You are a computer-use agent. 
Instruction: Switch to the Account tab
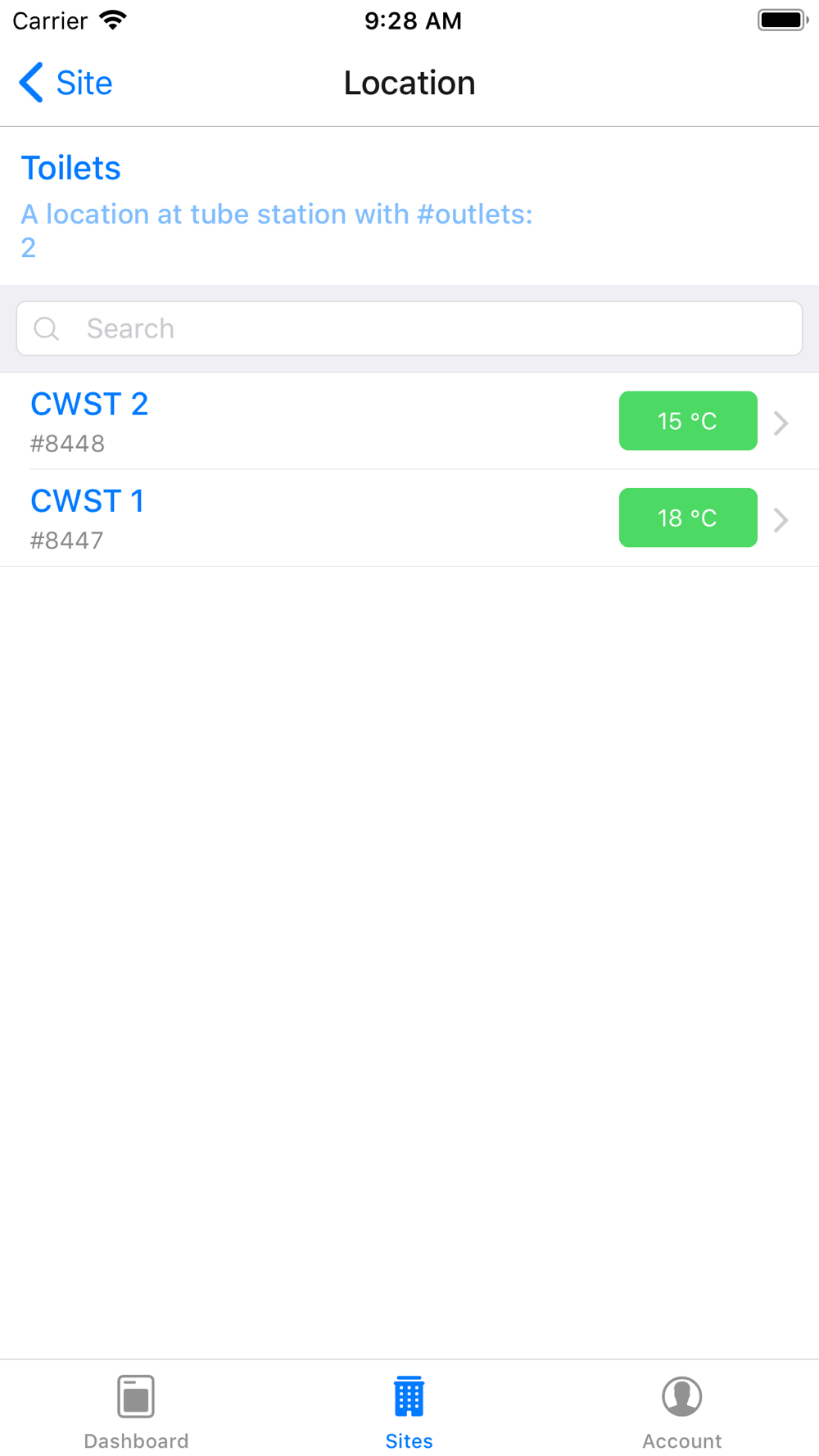(x=681, y=1412)
